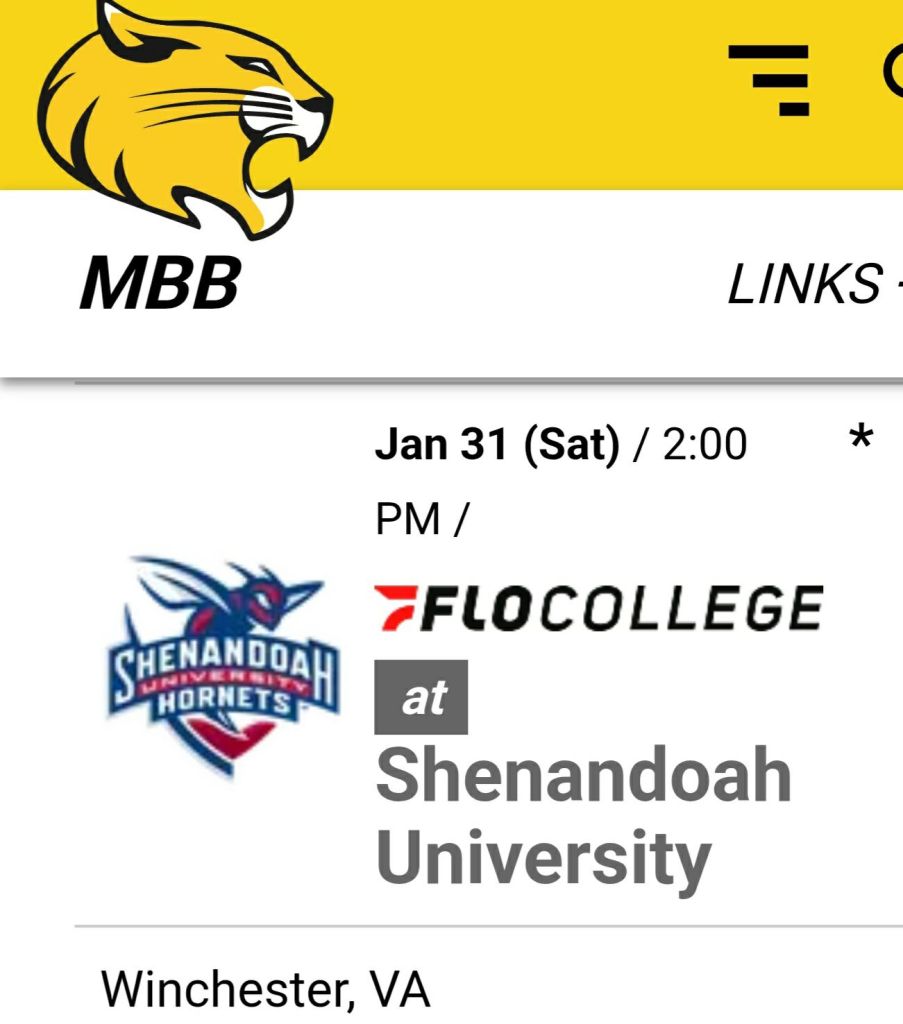Open the hamburger menu
The height and width of the screenshot is (1024, 903).
(768, 79)
